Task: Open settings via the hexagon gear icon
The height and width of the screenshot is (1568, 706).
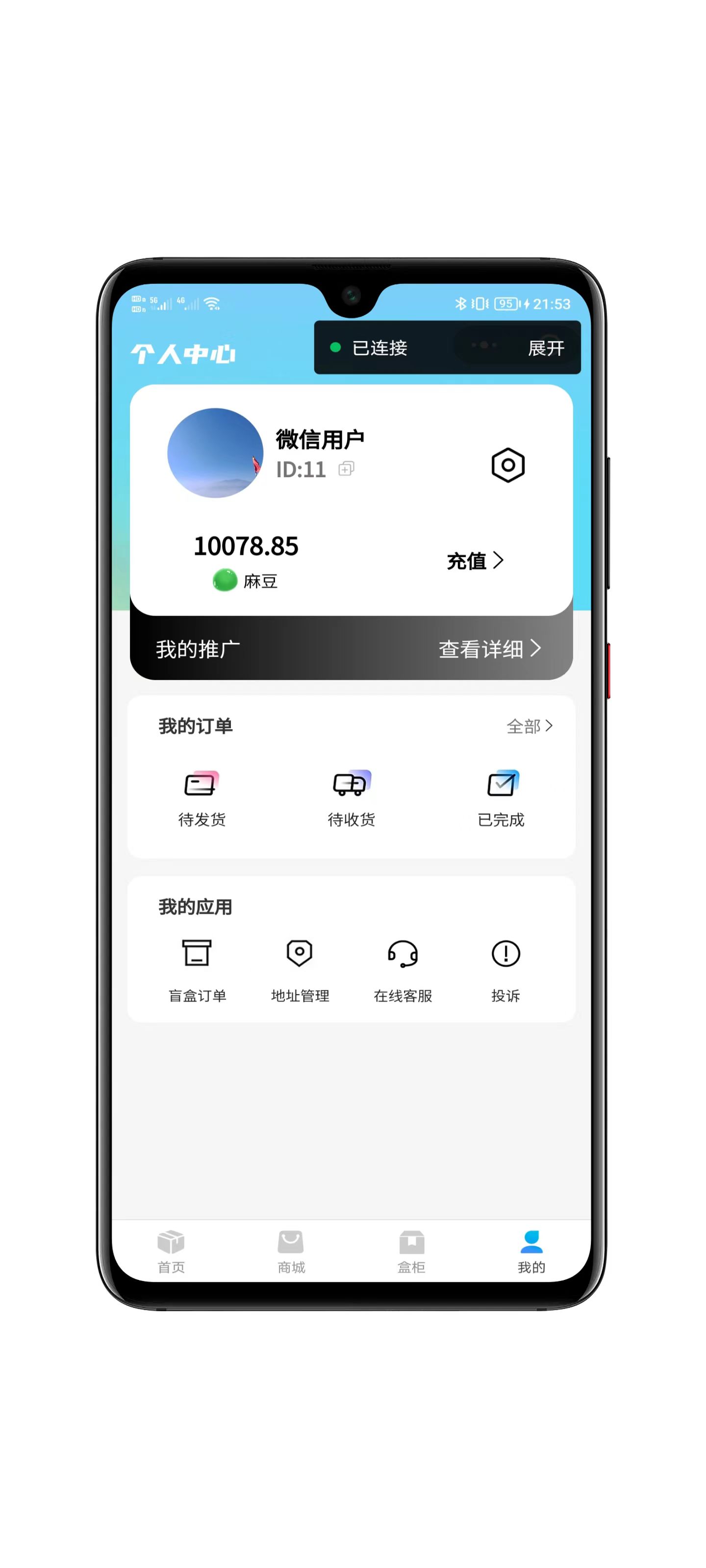Action: pyautogui.click(x=507, y=465)
